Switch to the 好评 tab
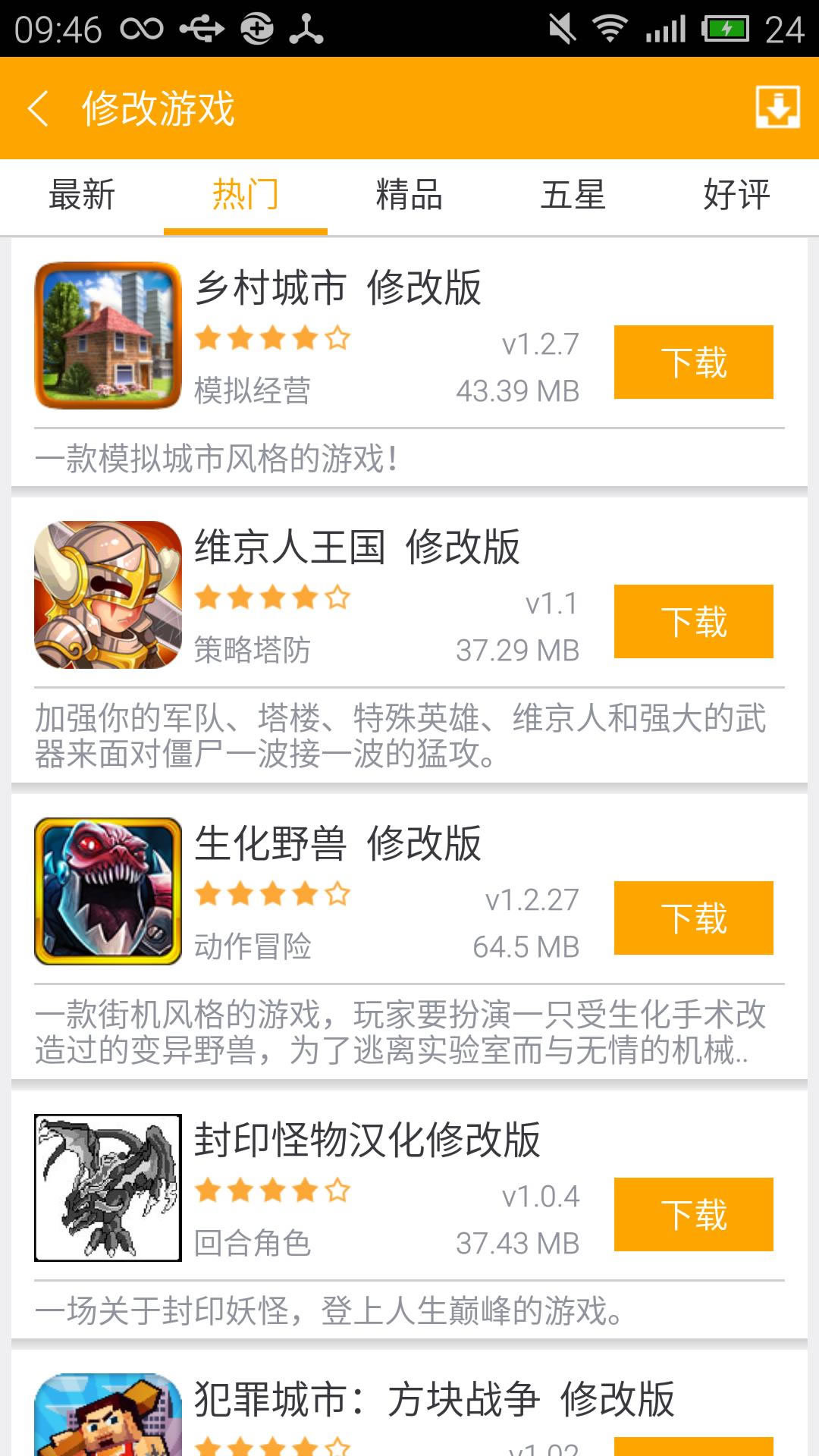Viewport: 819px width, 1456px height. (736, 195)
